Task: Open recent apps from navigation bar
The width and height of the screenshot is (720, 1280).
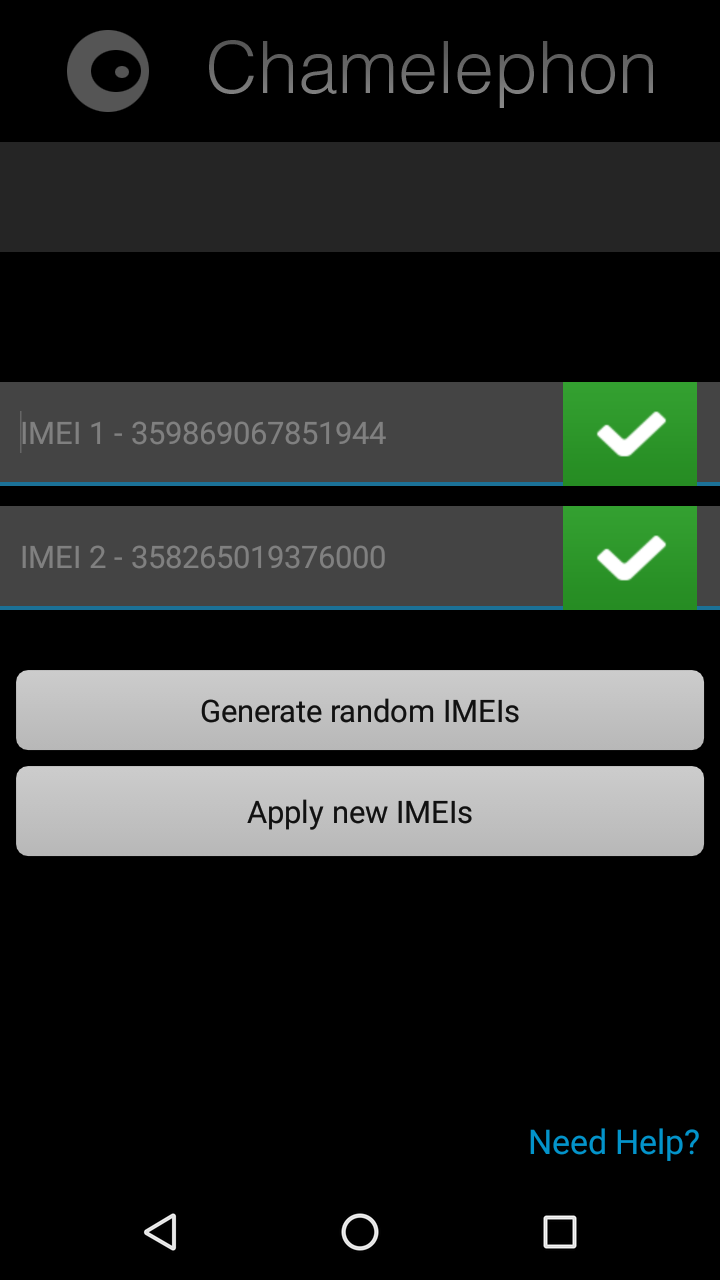Action: (x=560, y=1232)
